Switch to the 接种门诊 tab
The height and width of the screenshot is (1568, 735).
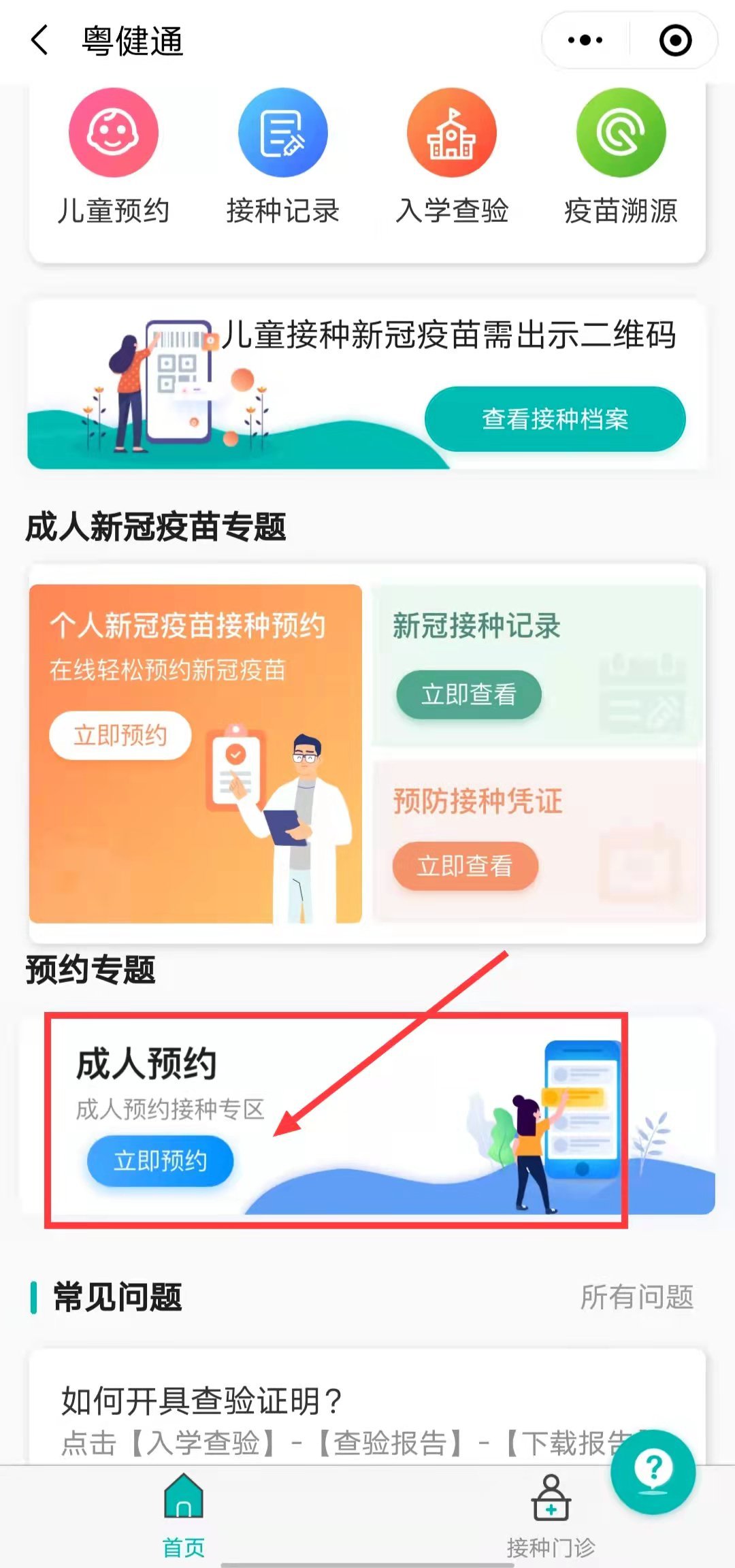[551, 1514]
